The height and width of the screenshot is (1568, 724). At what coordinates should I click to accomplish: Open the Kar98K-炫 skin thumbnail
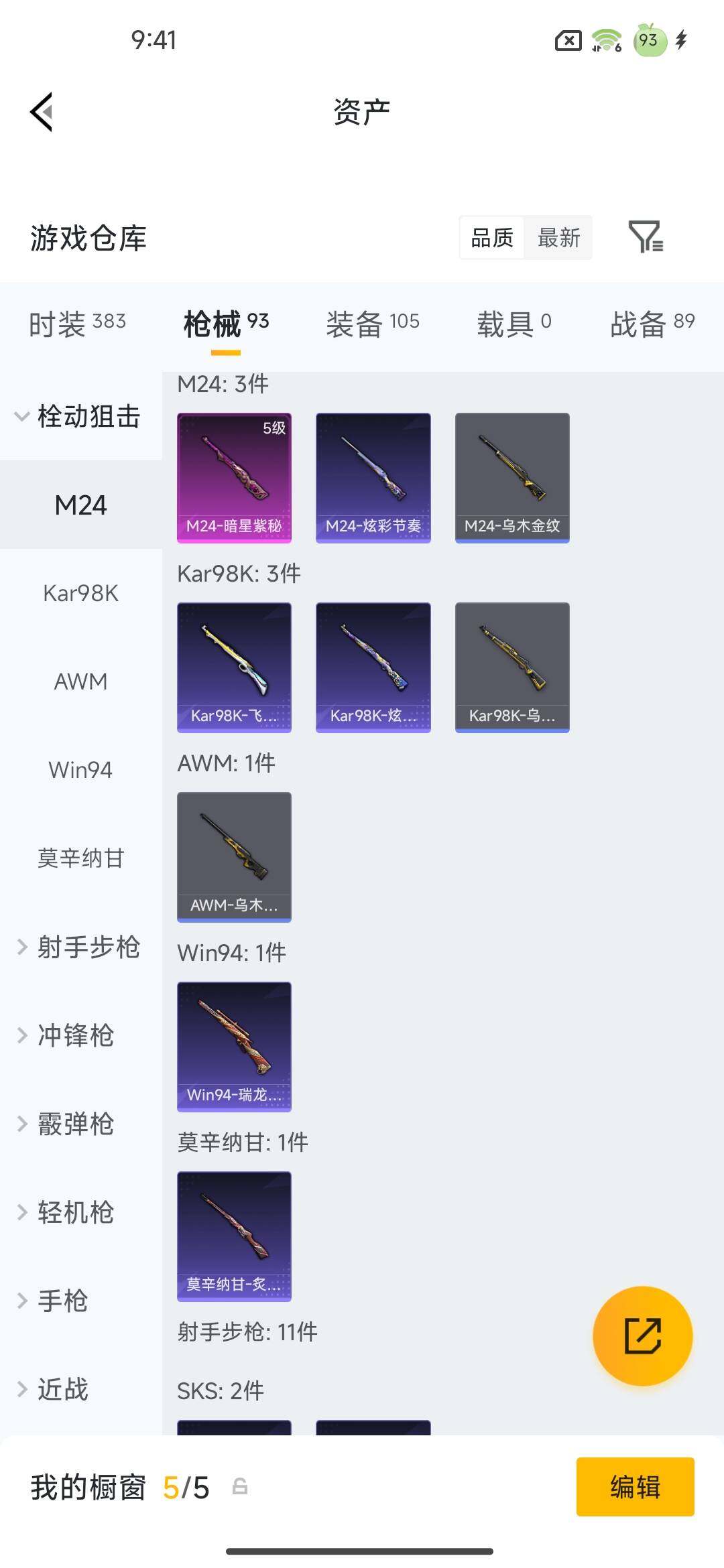pos(373,667)
